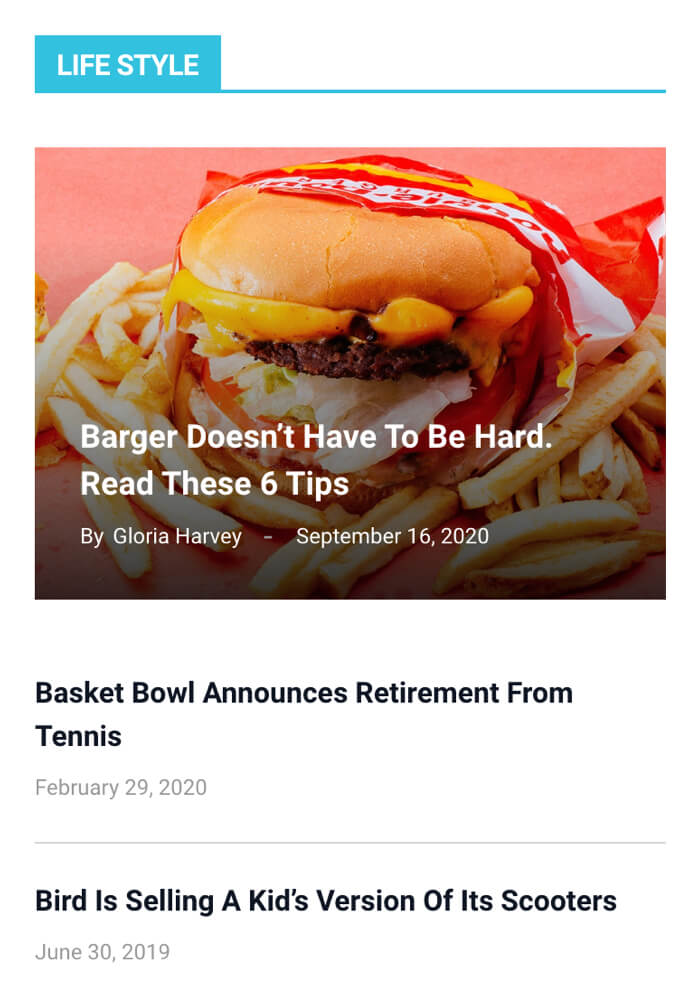Open the LIFE STYLE category label
The image size is (700, 995).
coord(127,65)
